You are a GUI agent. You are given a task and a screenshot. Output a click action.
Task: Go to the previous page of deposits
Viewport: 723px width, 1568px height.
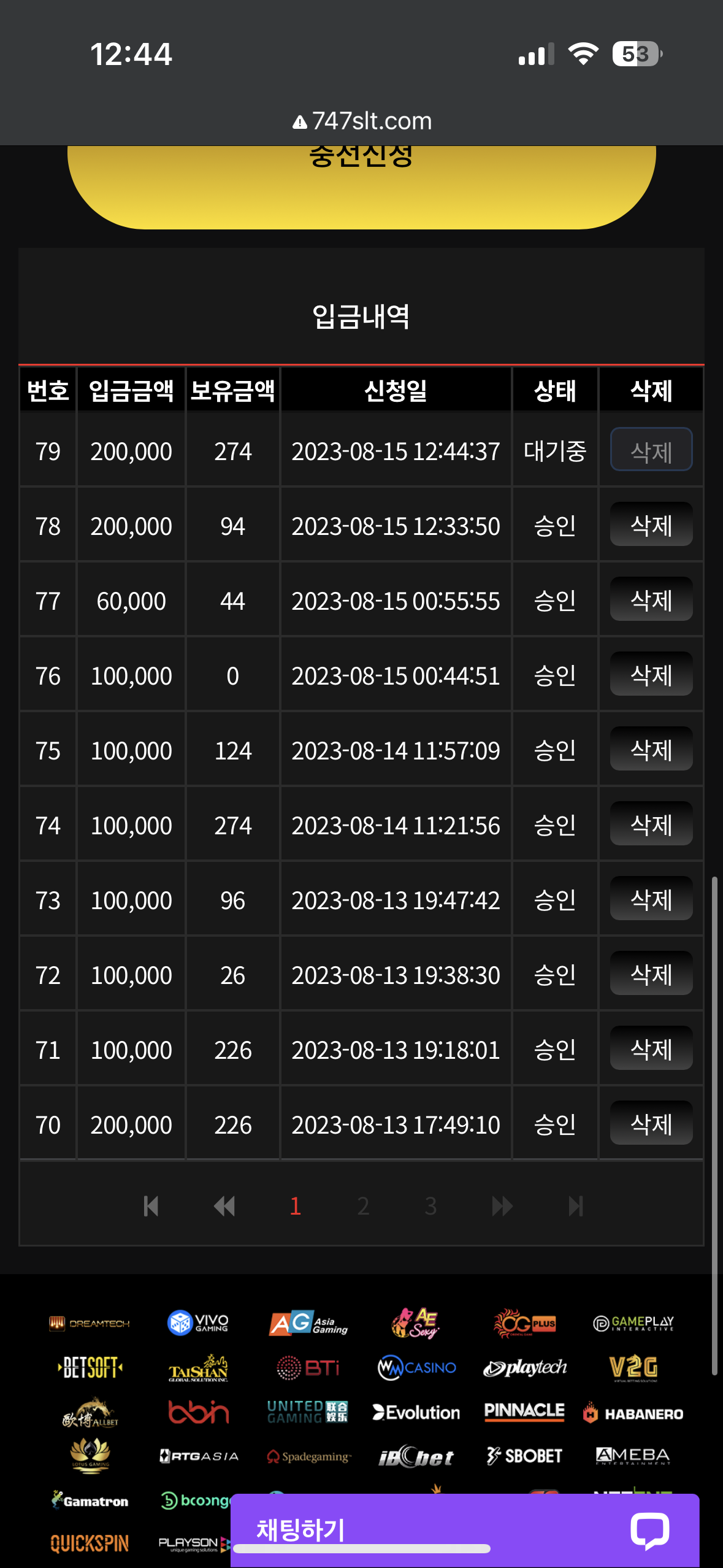(x=224, y=1206)
